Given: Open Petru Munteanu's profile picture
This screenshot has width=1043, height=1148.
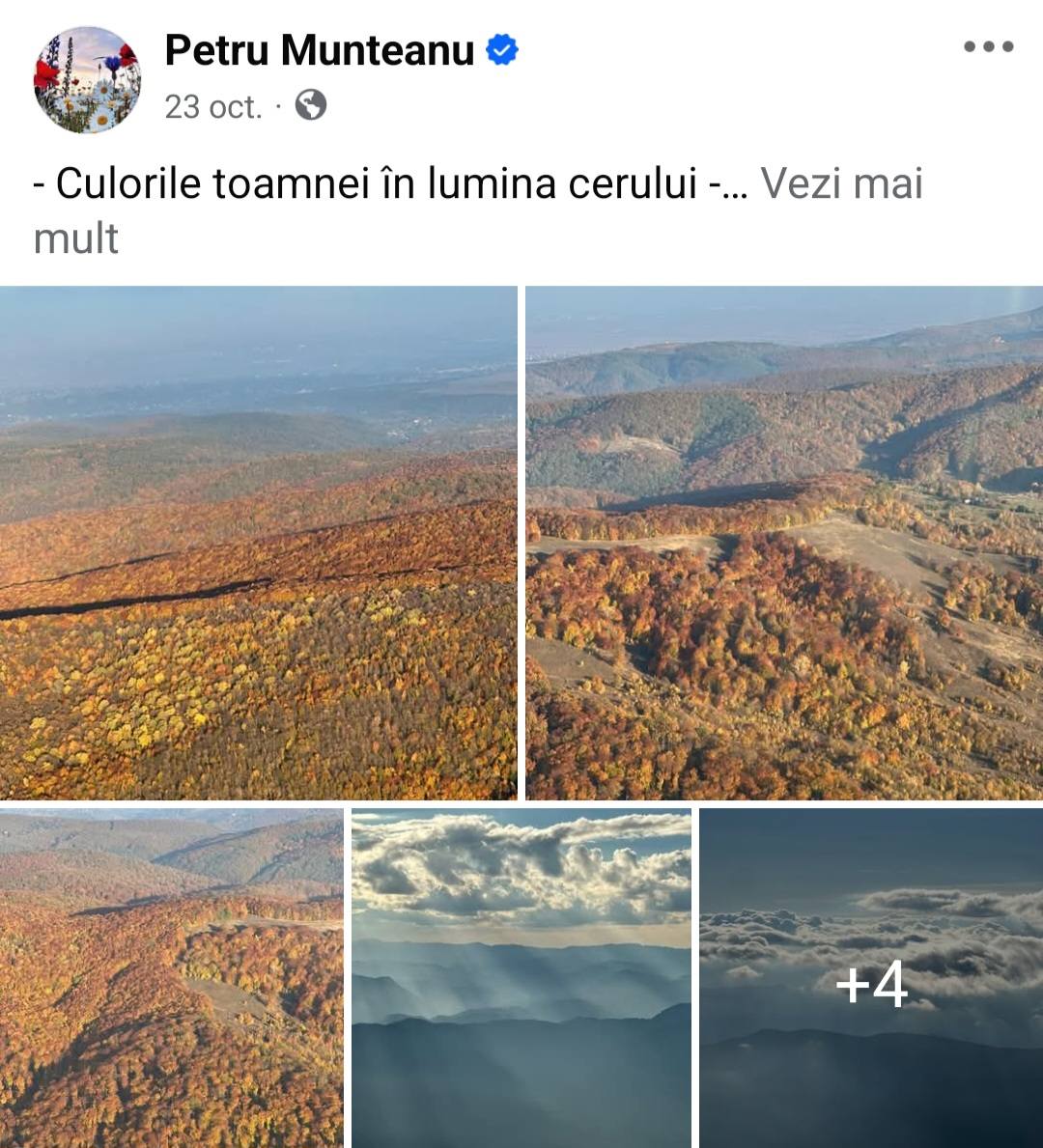Looking at the screenshot, I should tap(87, 79).
